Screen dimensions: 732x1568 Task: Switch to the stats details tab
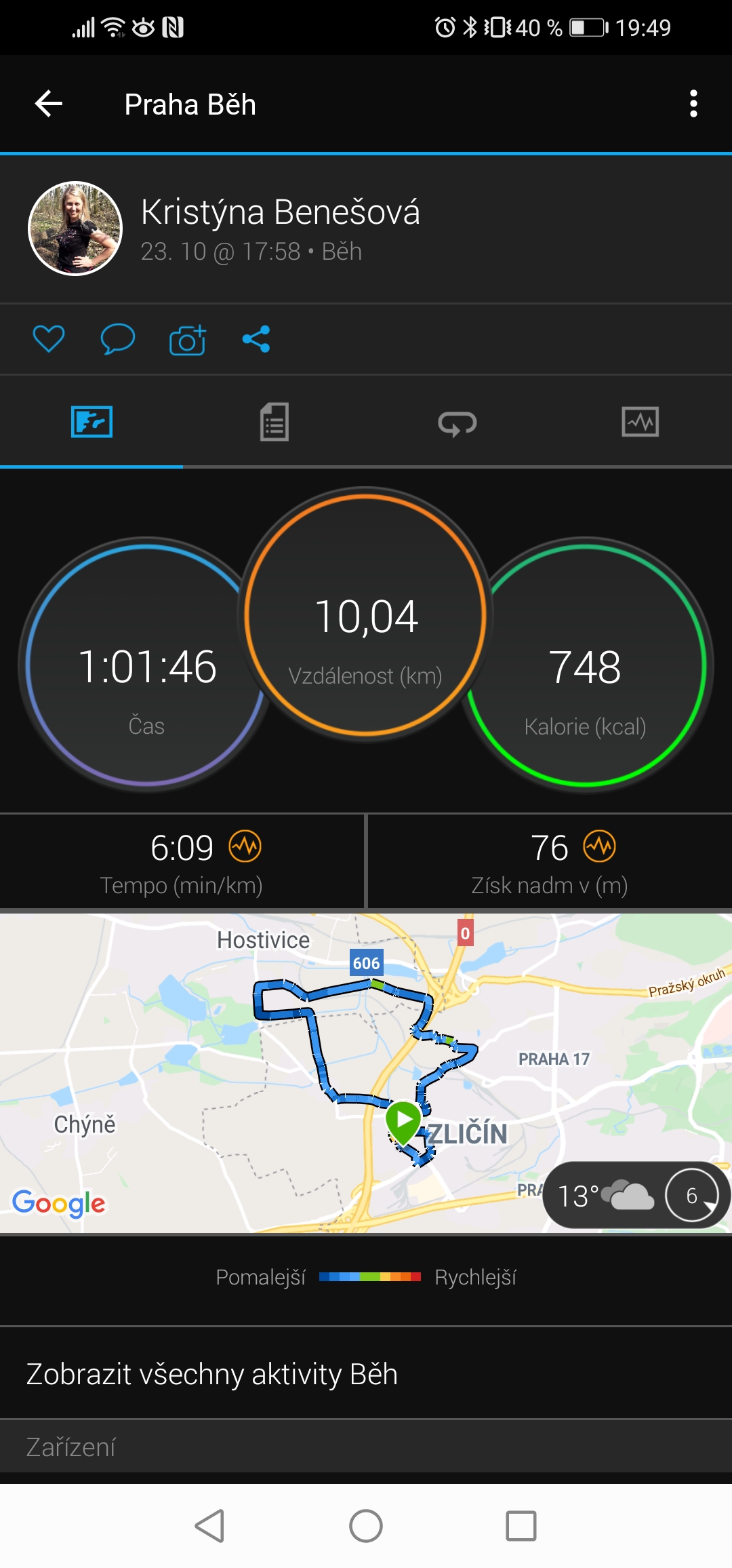click(x=274, y=422)
